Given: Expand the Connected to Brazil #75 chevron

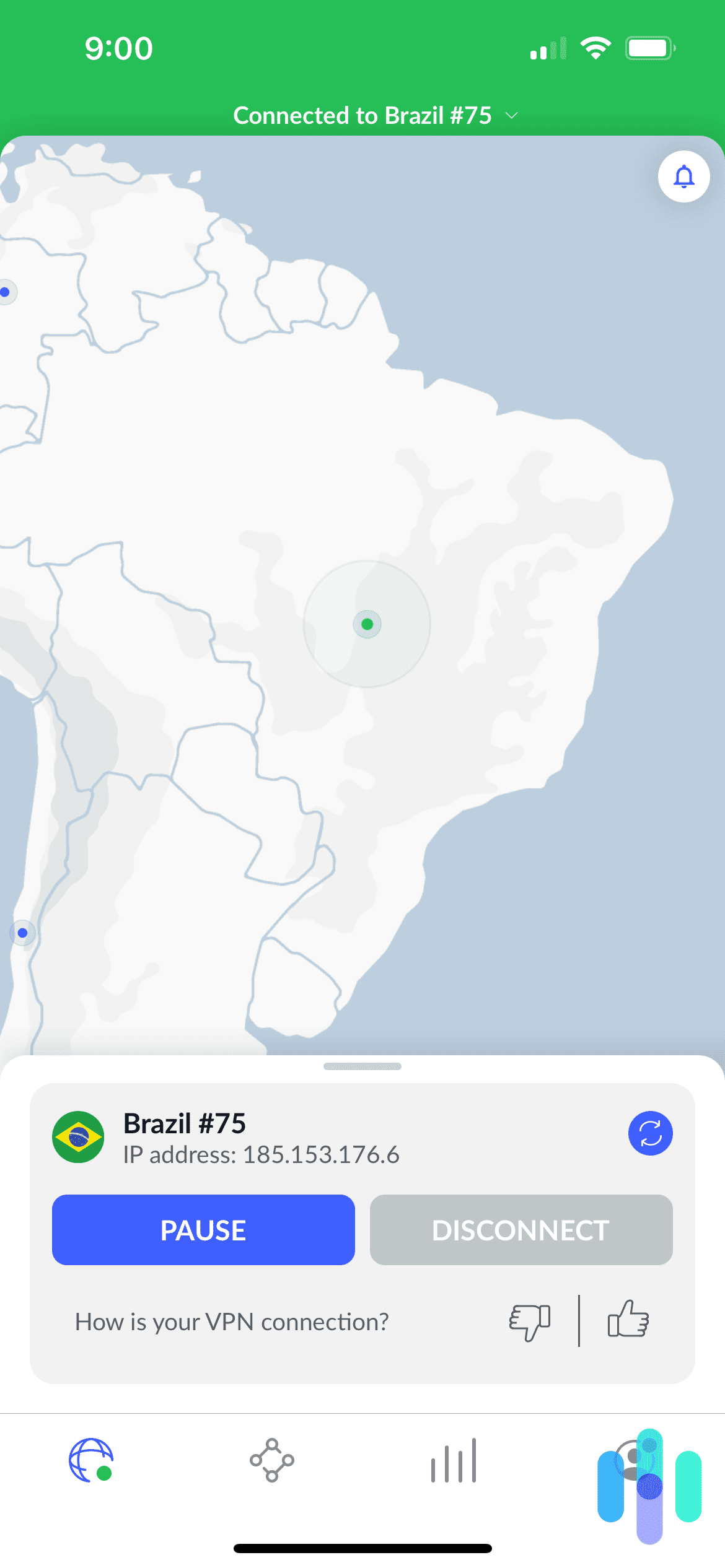Looking at the screenshot, I should point(512,116).
